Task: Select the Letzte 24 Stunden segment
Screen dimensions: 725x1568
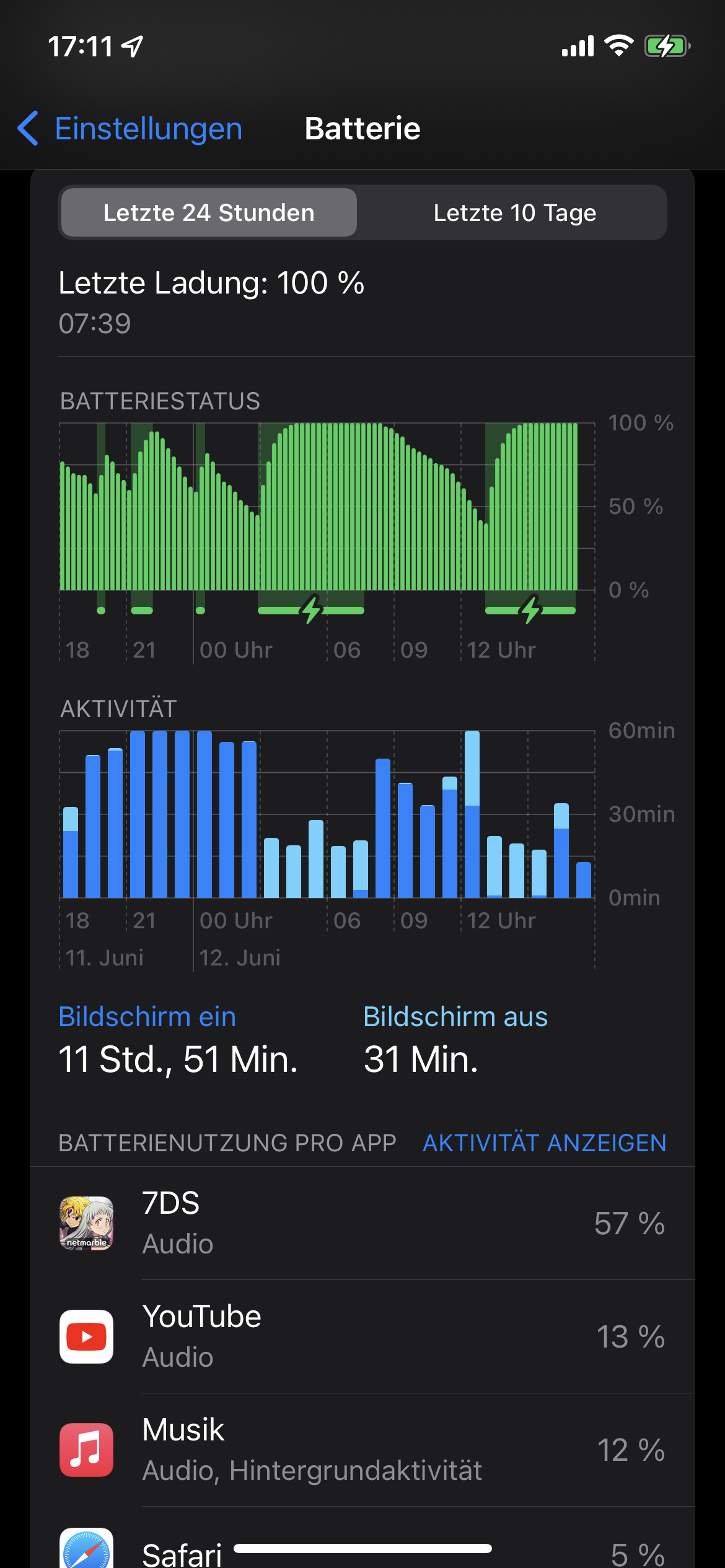Action: click(209, 213)
